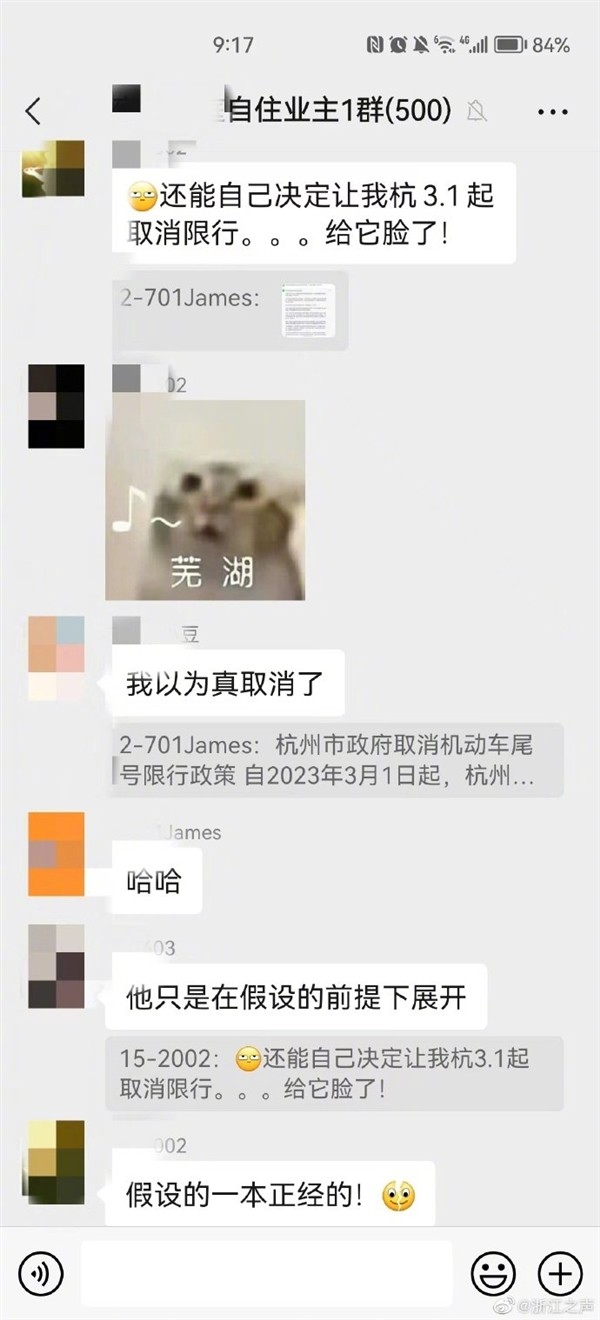Jump to quoted 15-2002 message under 他只是在假设的前提下展开
Screen dimensions: 600x1320
click(x=334, y=1073)
